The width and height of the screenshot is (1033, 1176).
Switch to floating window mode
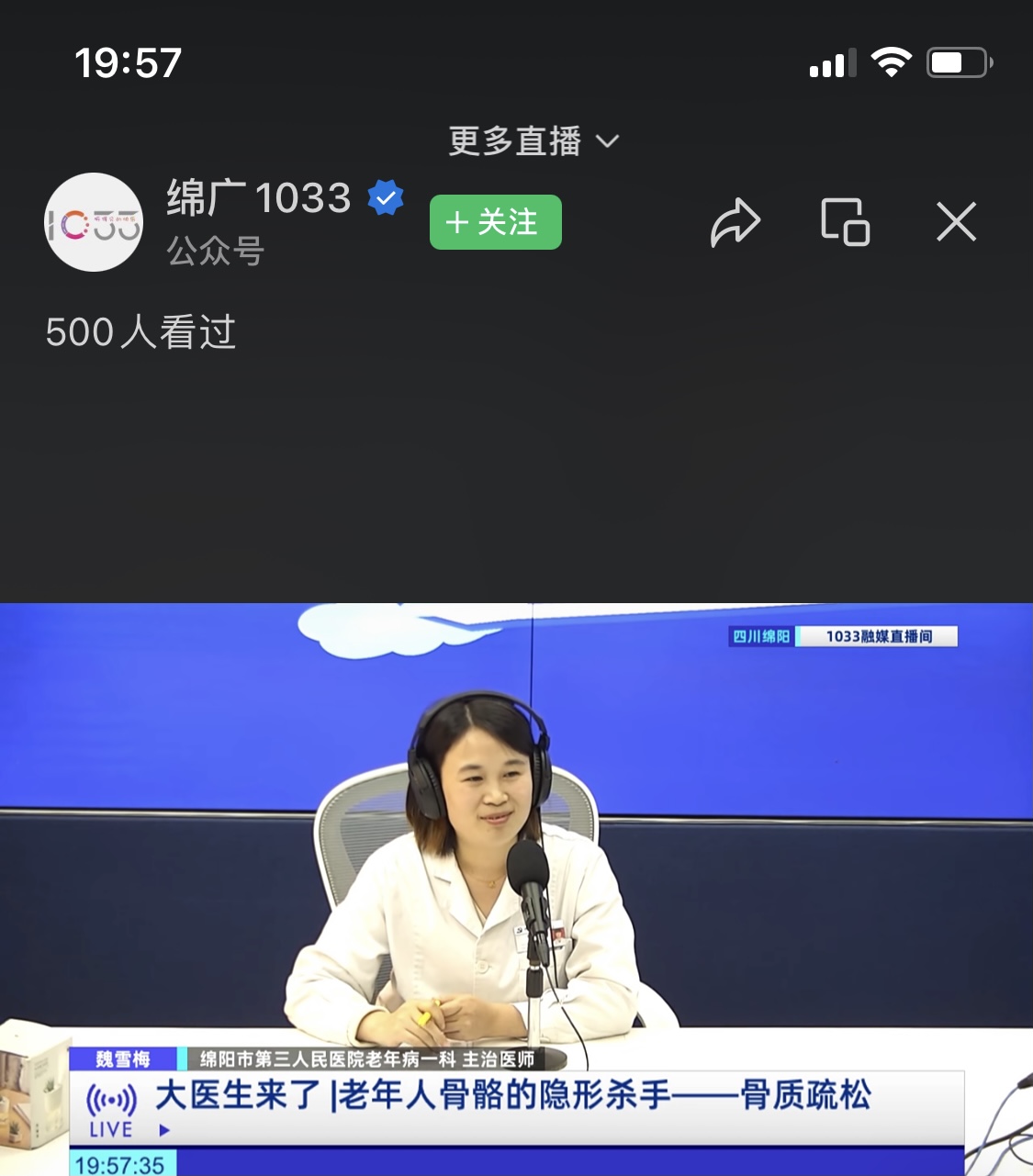point(845,222)
